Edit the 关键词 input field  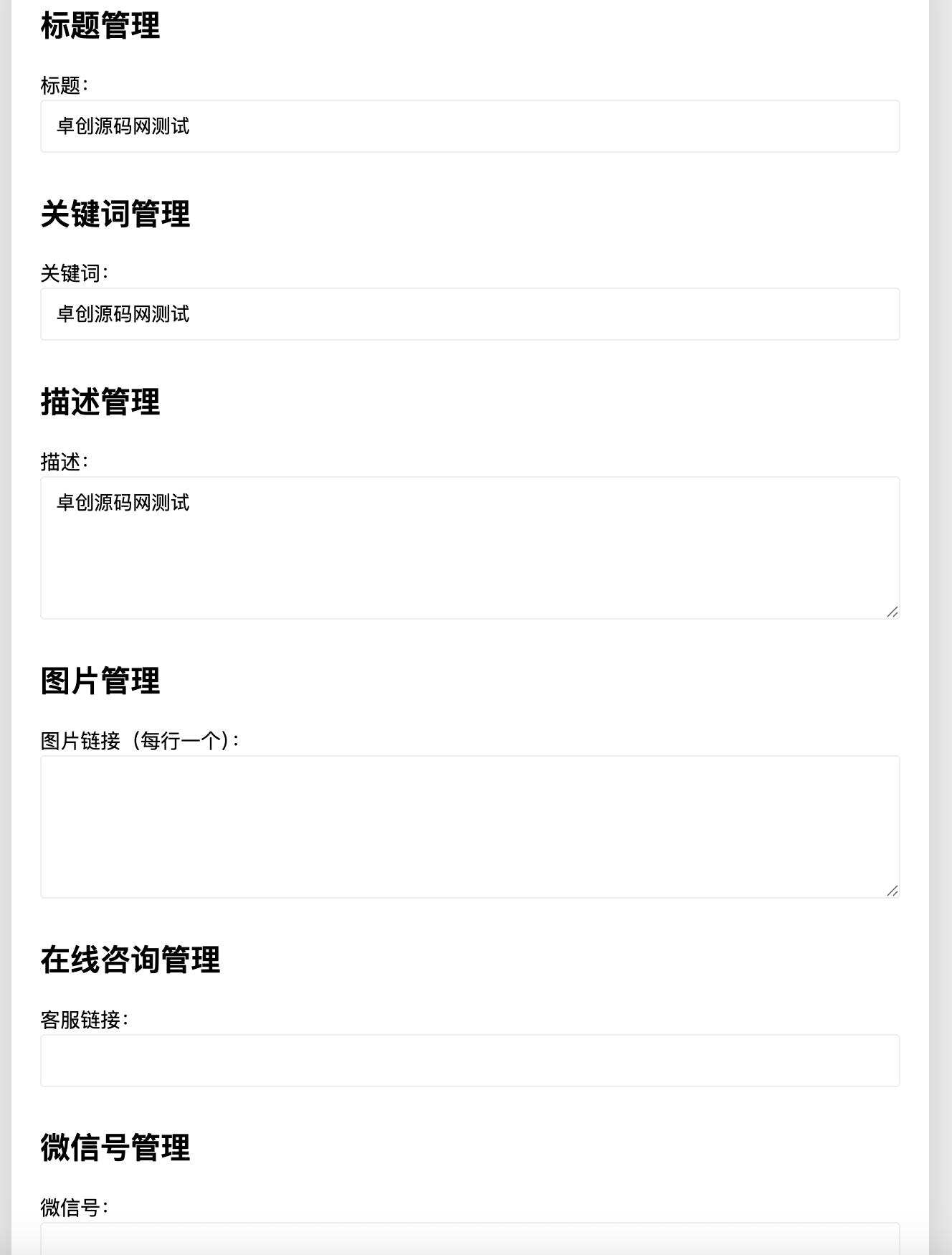[x=470, y=314]
